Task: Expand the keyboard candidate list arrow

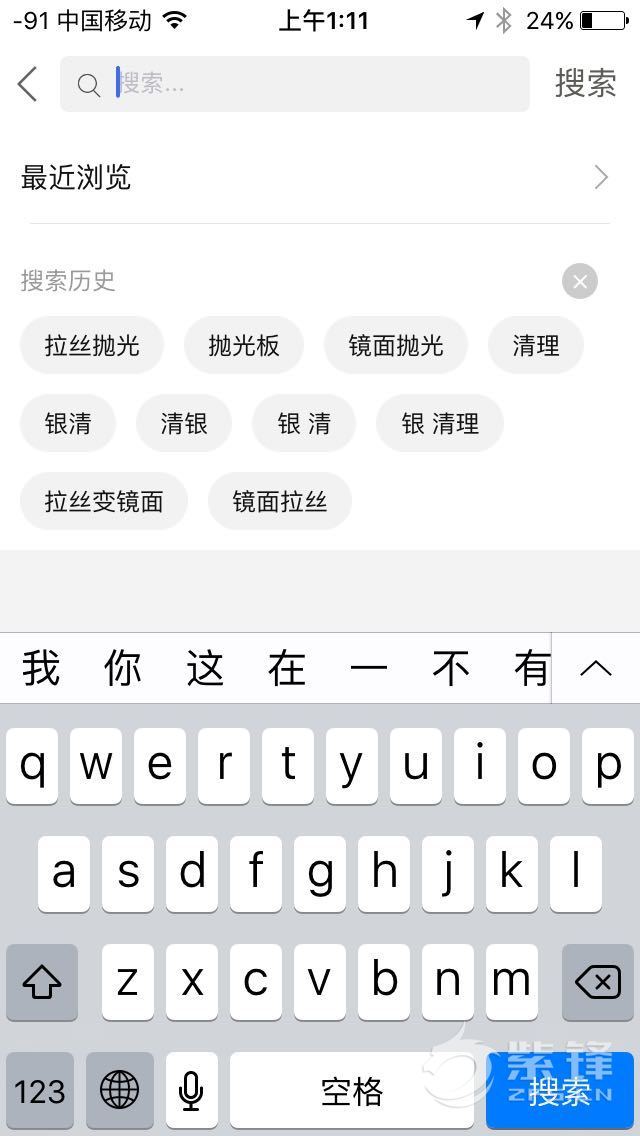Action: [x=596, y=668]
